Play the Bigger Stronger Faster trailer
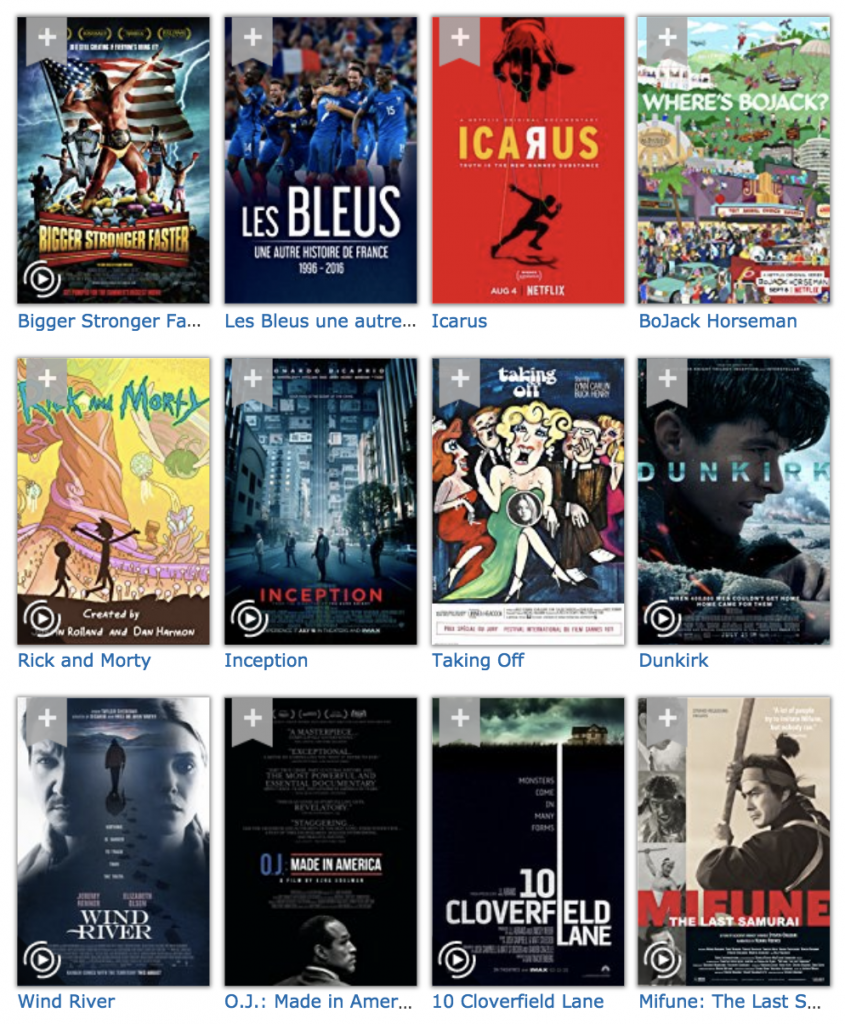 [x=42, y=279]
